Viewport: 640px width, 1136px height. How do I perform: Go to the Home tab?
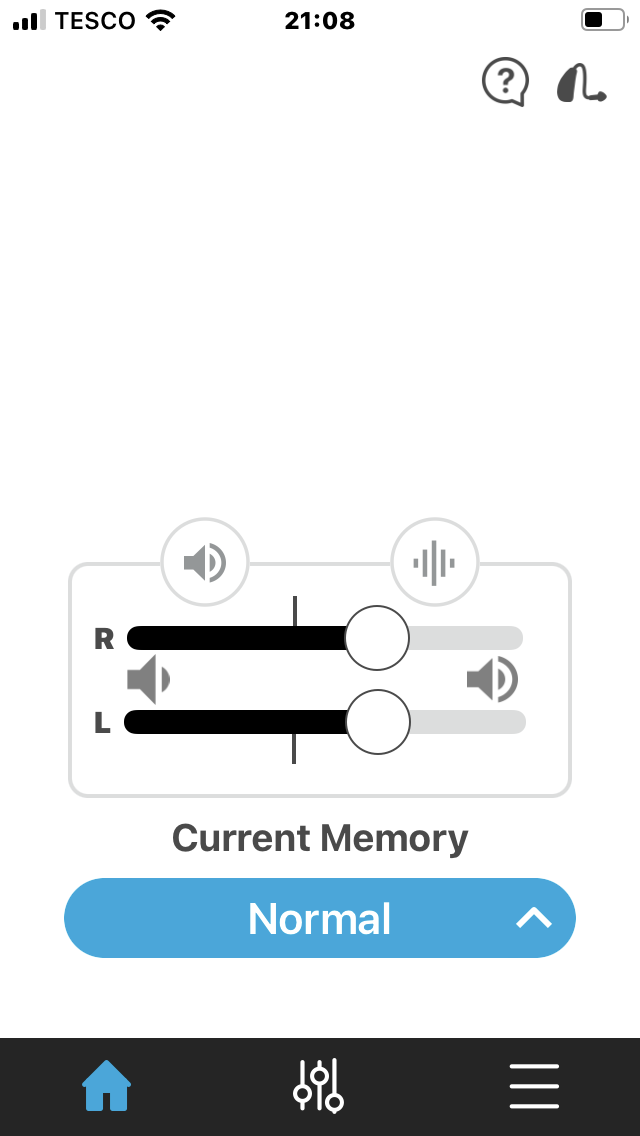107,1086
